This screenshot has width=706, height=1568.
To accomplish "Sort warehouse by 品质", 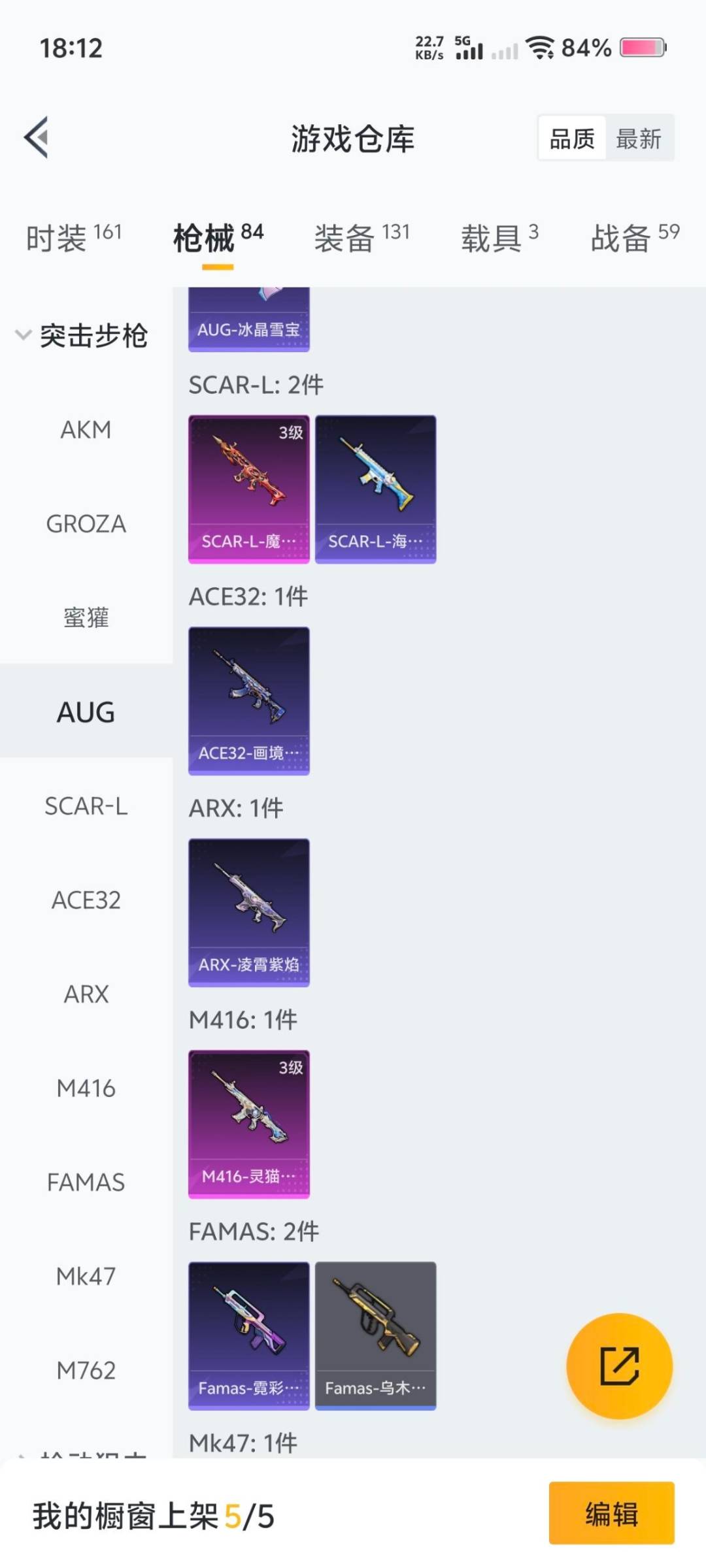I will 572,139.
